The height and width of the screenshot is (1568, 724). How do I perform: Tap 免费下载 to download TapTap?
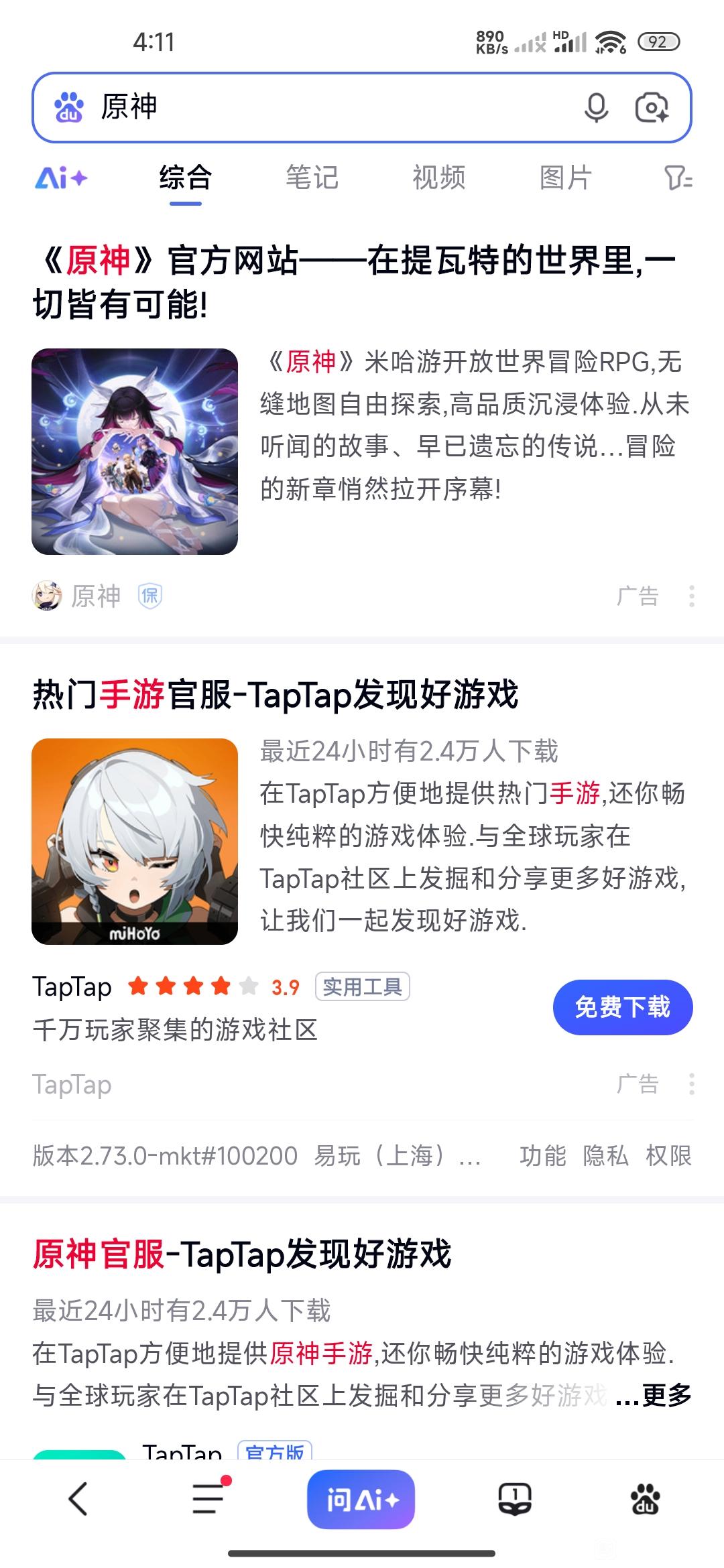coord(622,1007)
